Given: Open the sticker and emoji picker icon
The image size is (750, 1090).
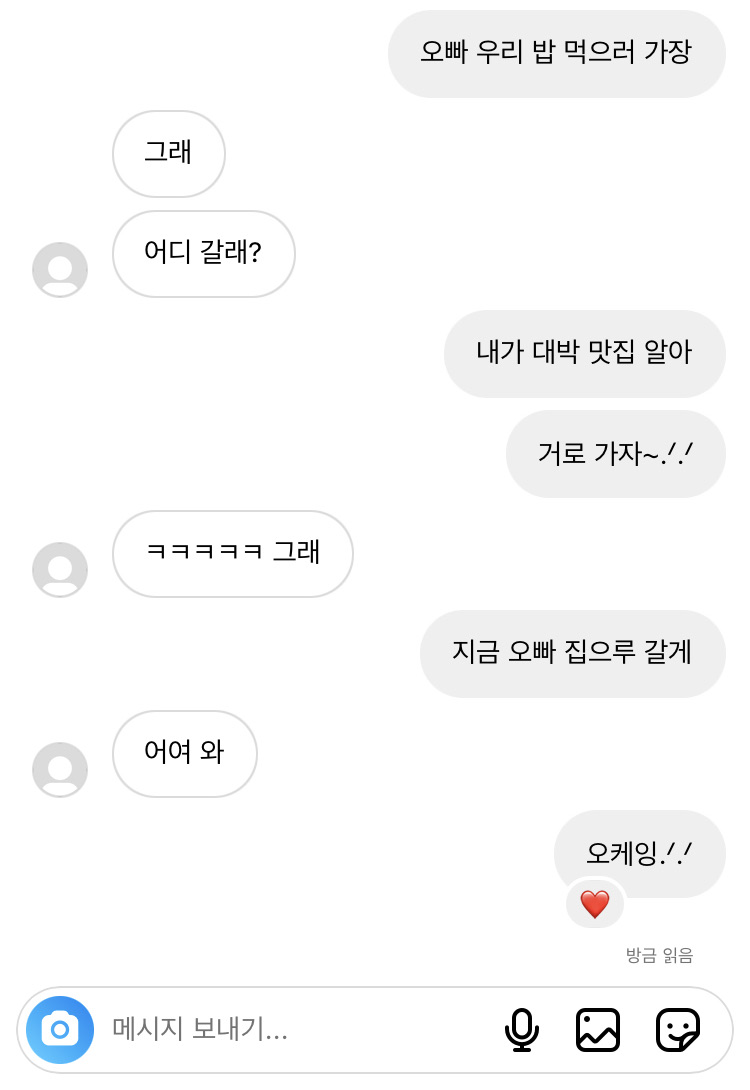Looking at the screenshot, I should [x=676, y=1028].
